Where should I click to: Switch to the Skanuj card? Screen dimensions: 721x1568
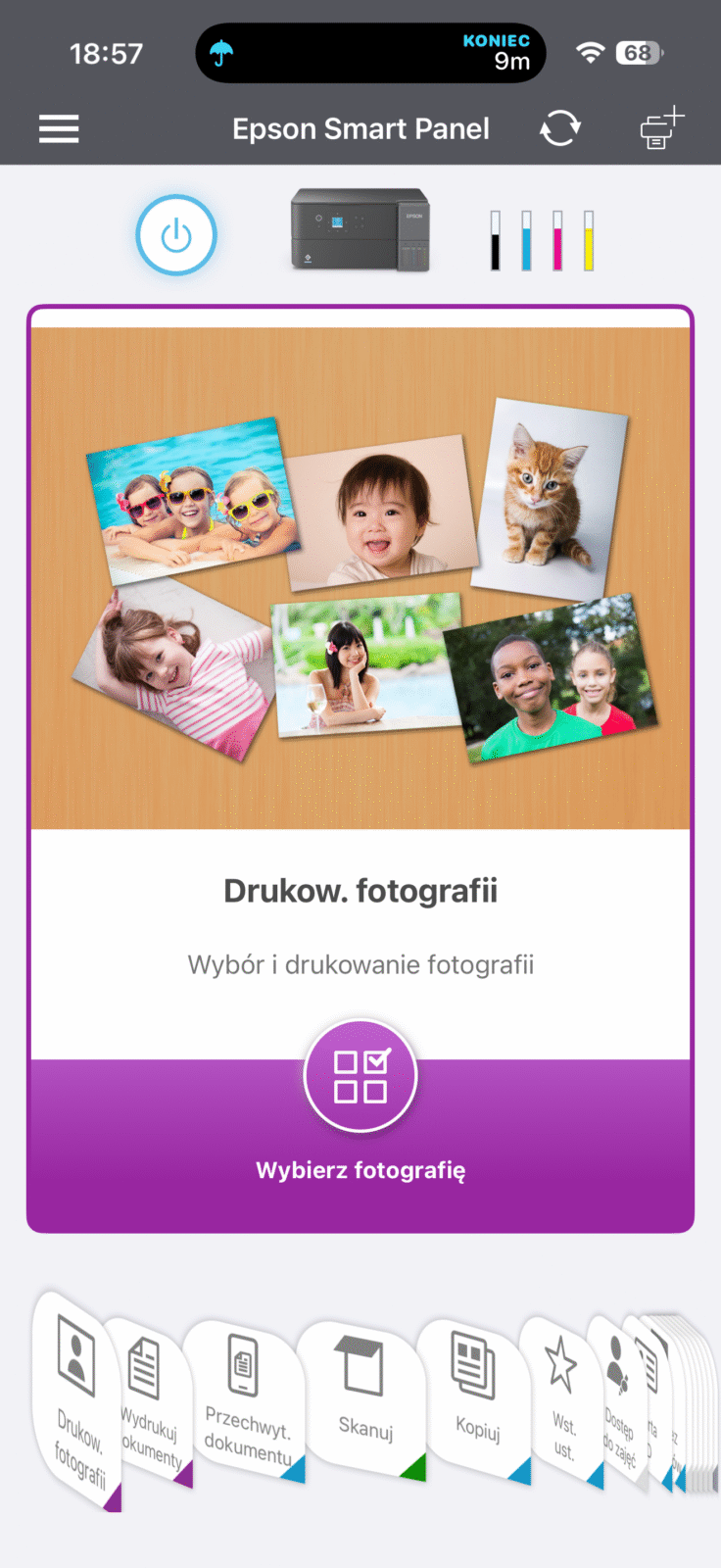(364, 1401)
